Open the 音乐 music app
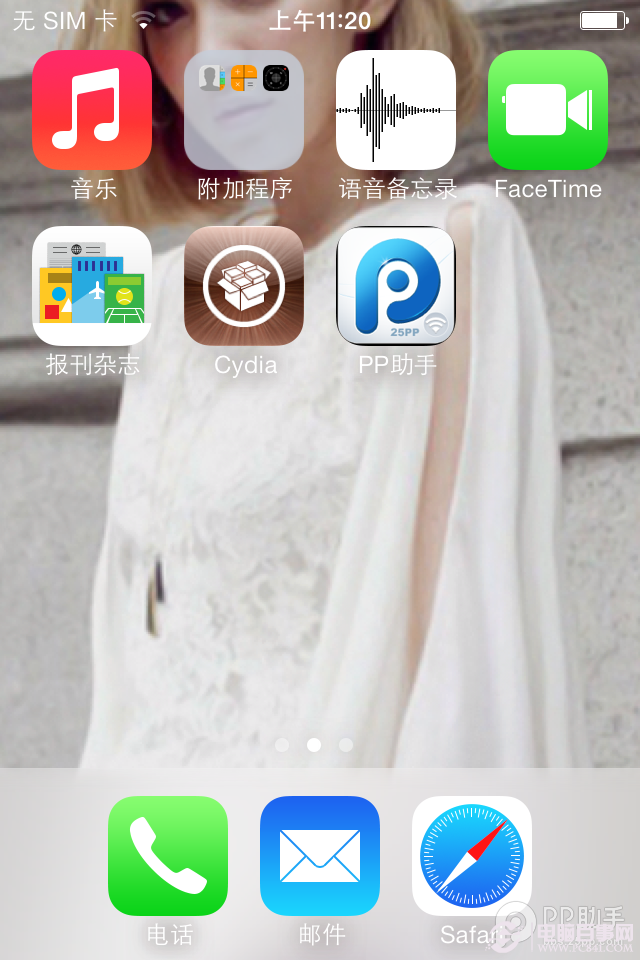Viewport: 640px width, 960px height. (92, 110)
